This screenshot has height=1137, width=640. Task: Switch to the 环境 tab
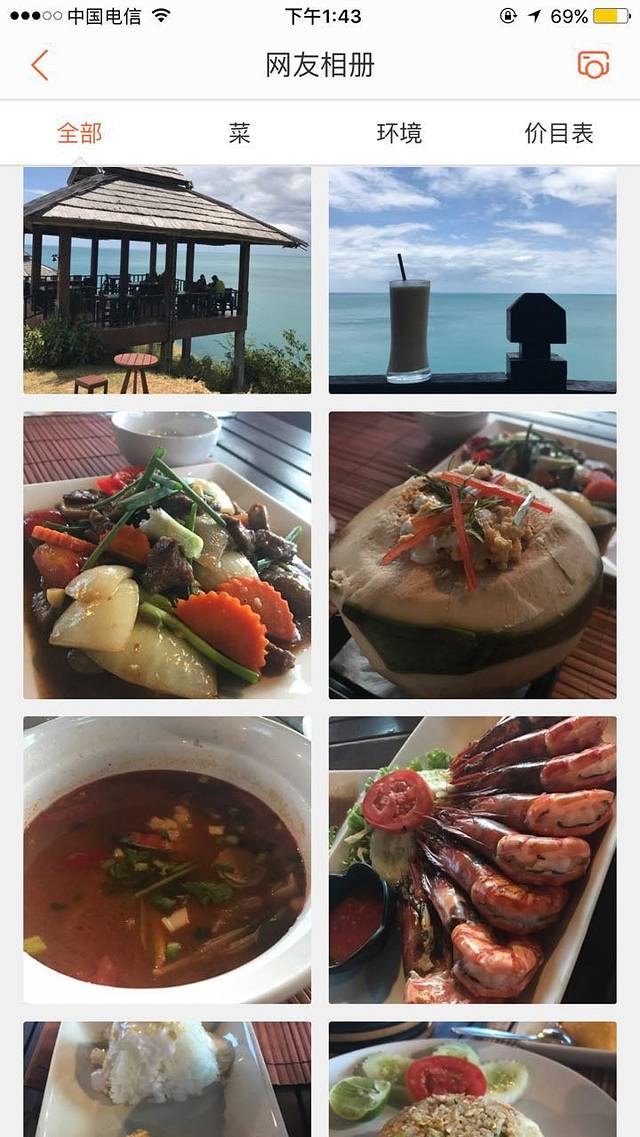[399, 133]
